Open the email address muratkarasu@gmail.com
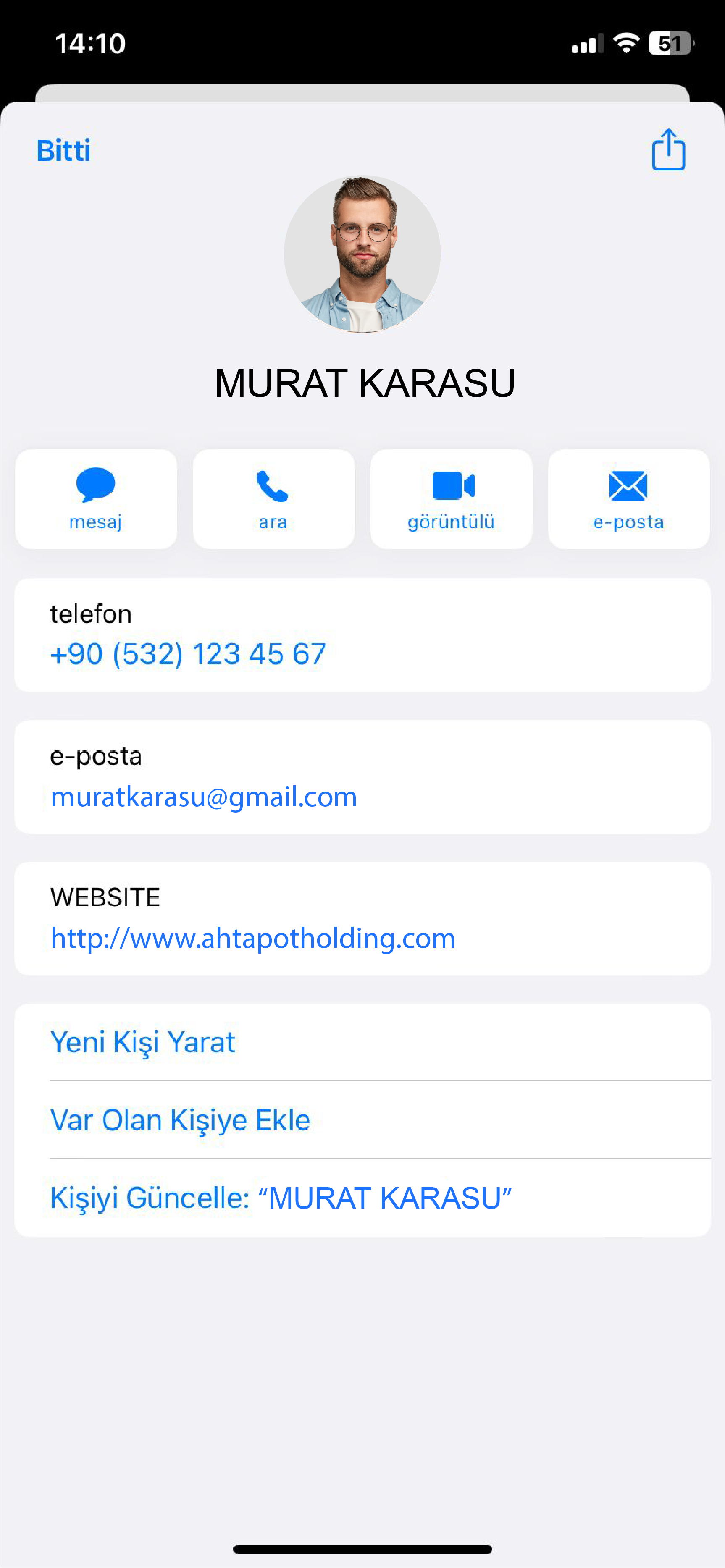Viewport: 725px width, 1568px height. click(x=203, y=797)
